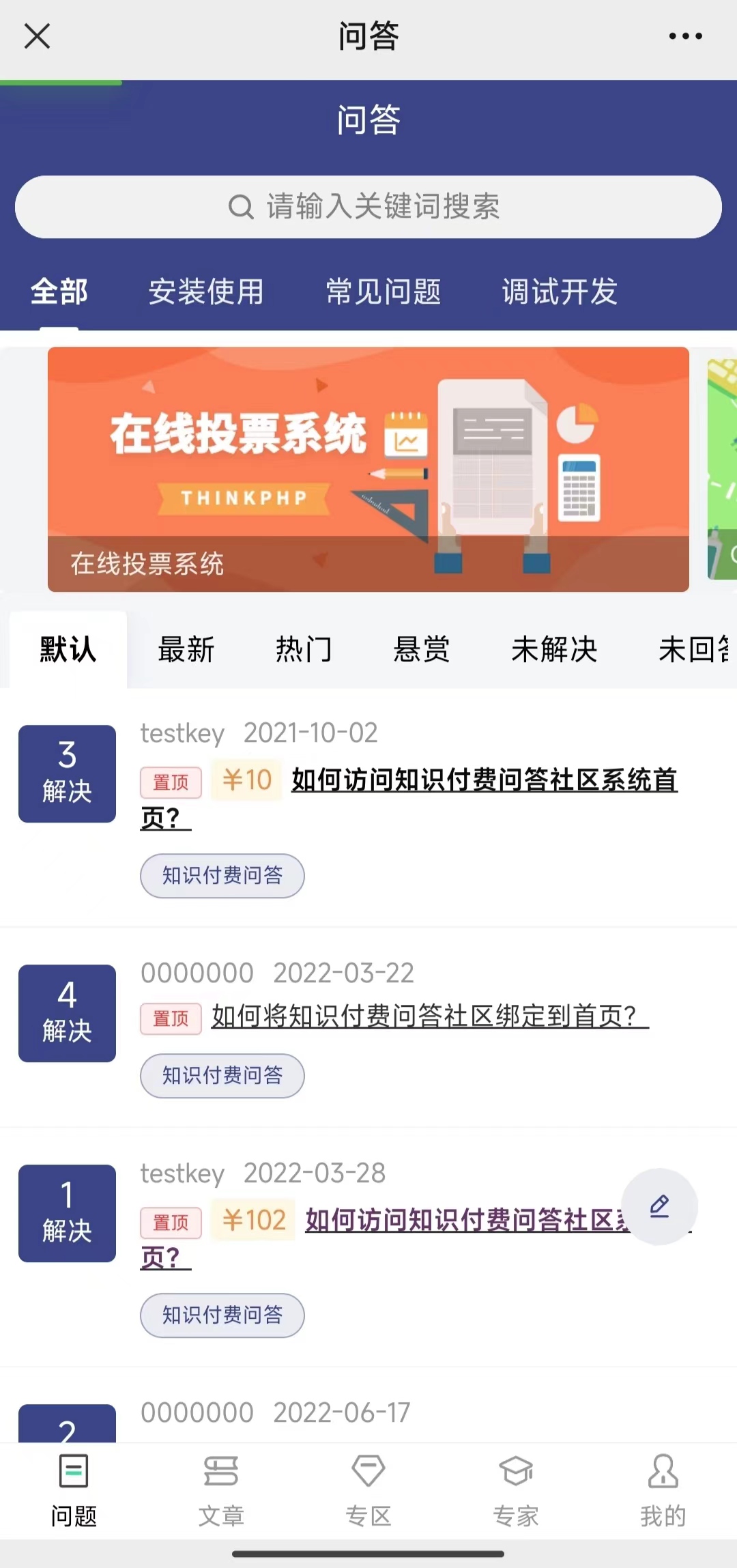Screen dimensions: 737x1568
Task: Tap 知识付费问答 tag under the 2022-03-22 question
Action: pos(222,1076)
